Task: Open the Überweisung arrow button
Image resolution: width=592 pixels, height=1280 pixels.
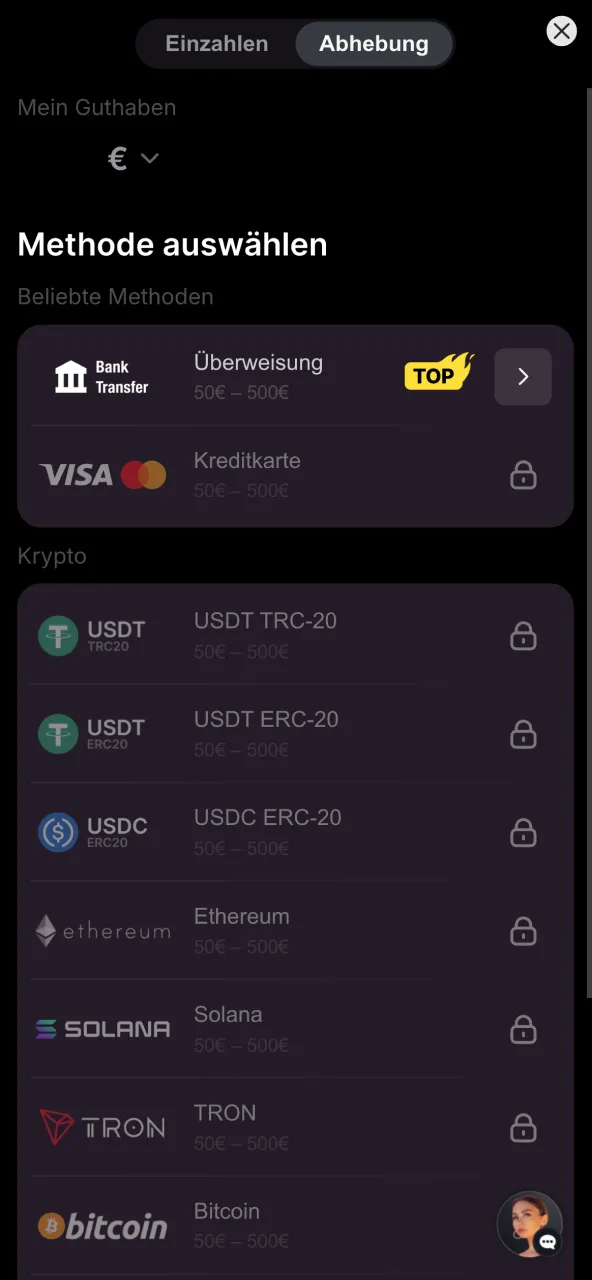Action: [523, 377]
